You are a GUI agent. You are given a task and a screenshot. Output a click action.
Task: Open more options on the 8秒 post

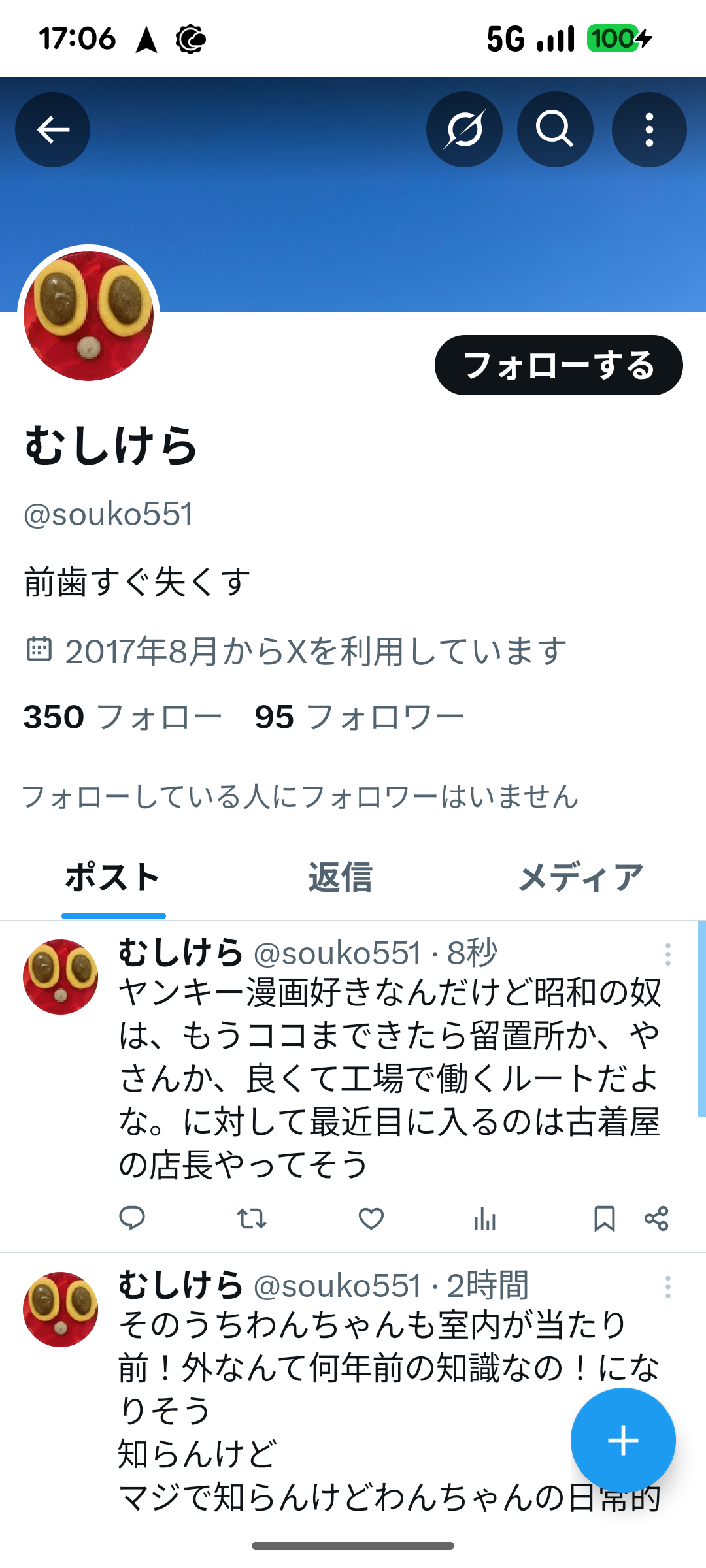click(667, 955)
